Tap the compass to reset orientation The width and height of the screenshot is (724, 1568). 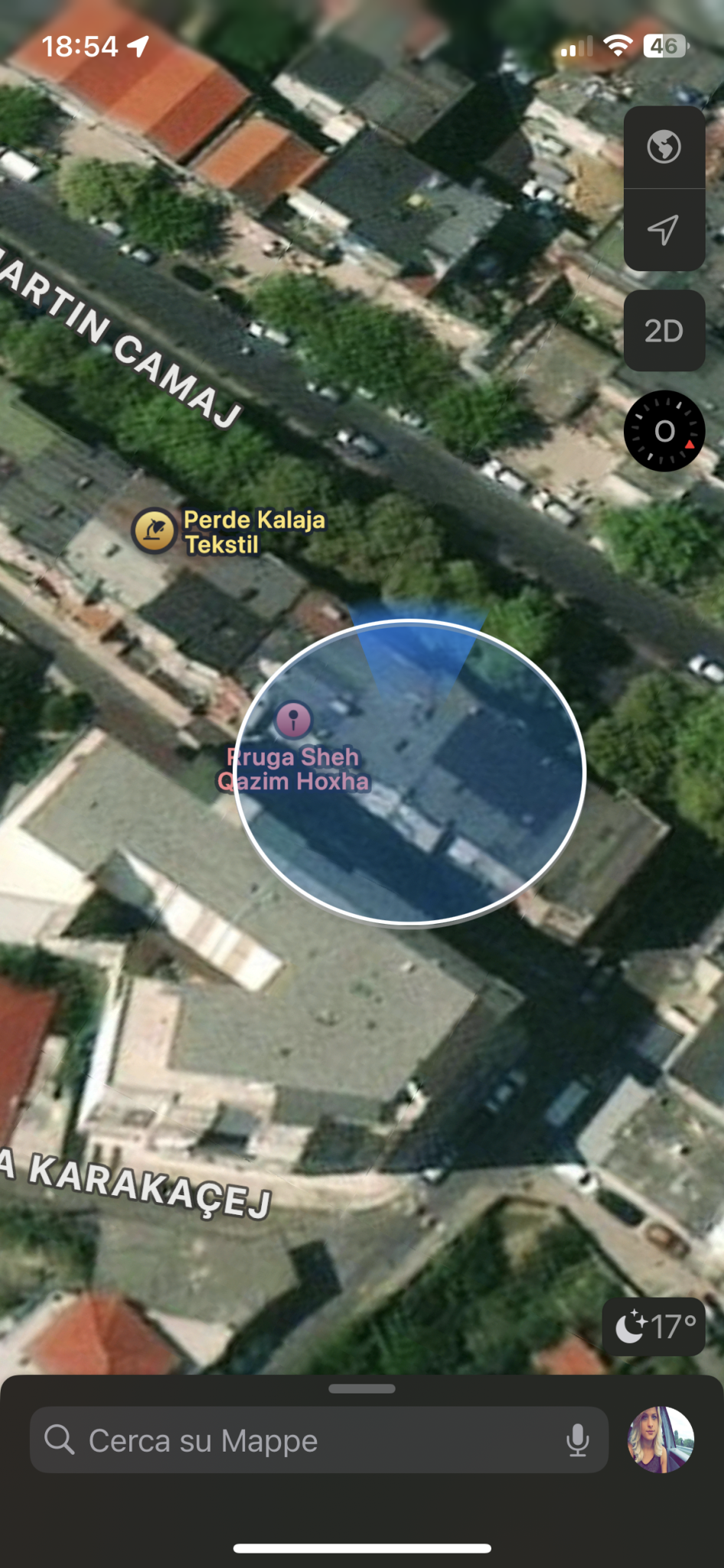click(664, 432)
